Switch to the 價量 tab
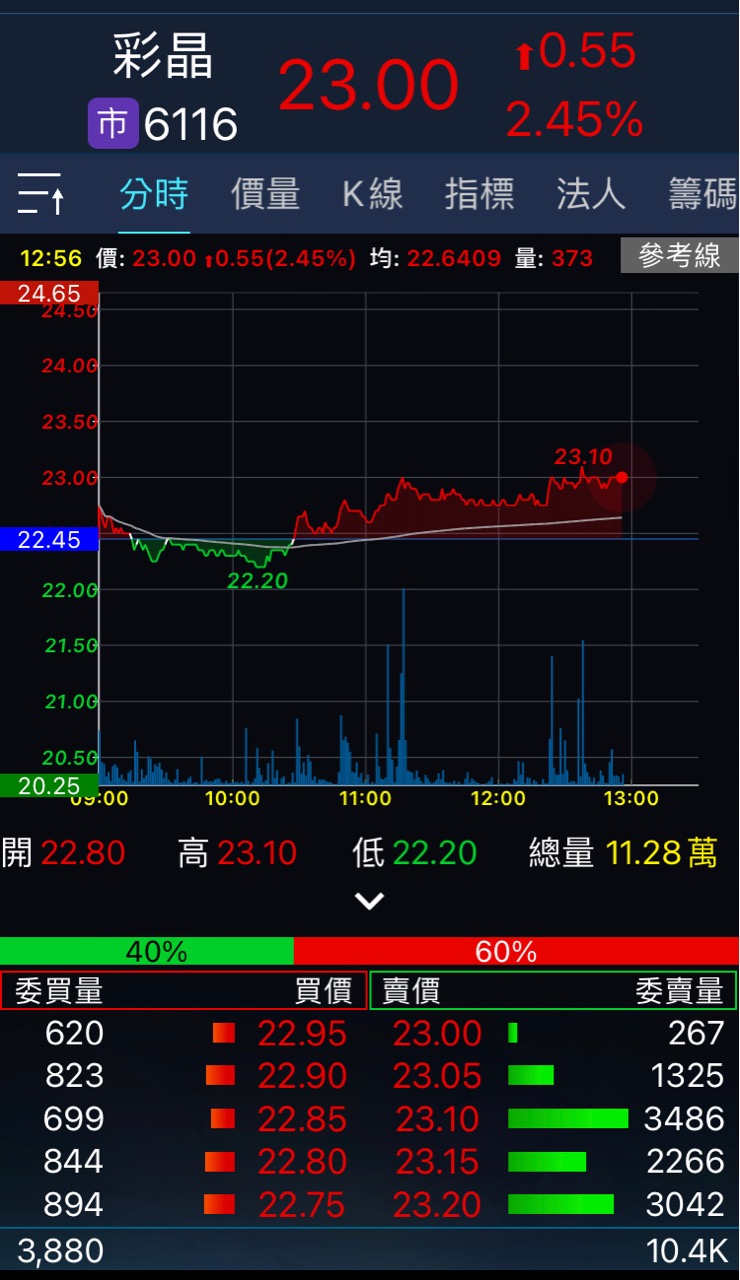Image resolution: width=740 pixels, height=1280 pixels. [265, 194]
